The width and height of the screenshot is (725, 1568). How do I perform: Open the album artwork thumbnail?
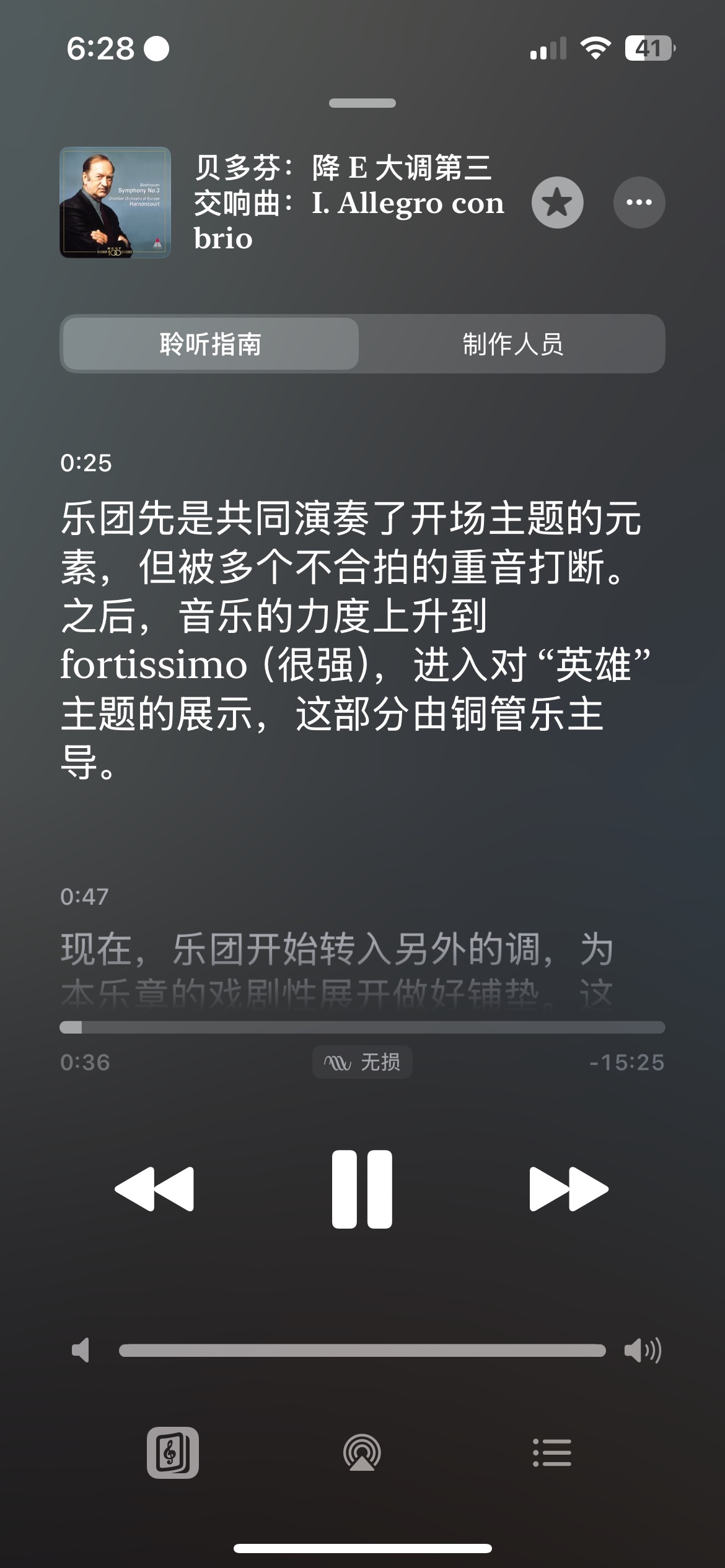[x=115, y=203]
